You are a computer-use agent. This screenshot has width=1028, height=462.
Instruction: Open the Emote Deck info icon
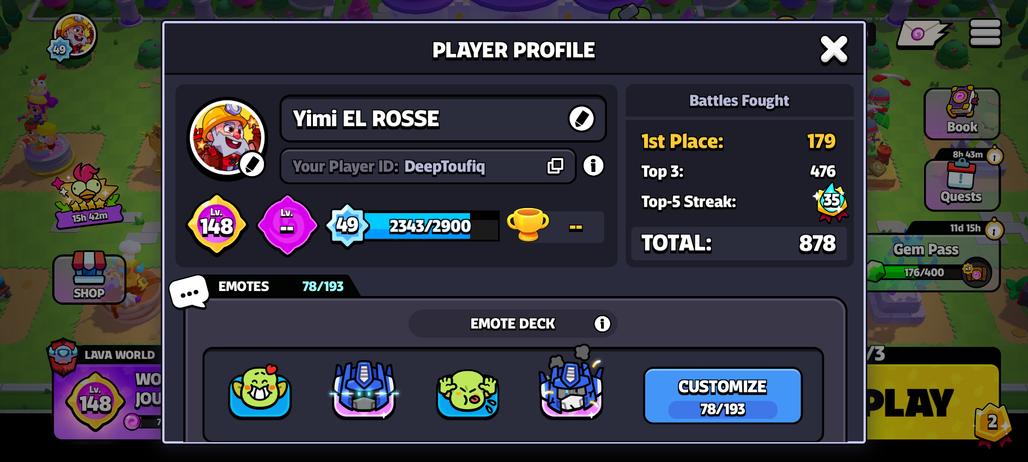point(602,324)
